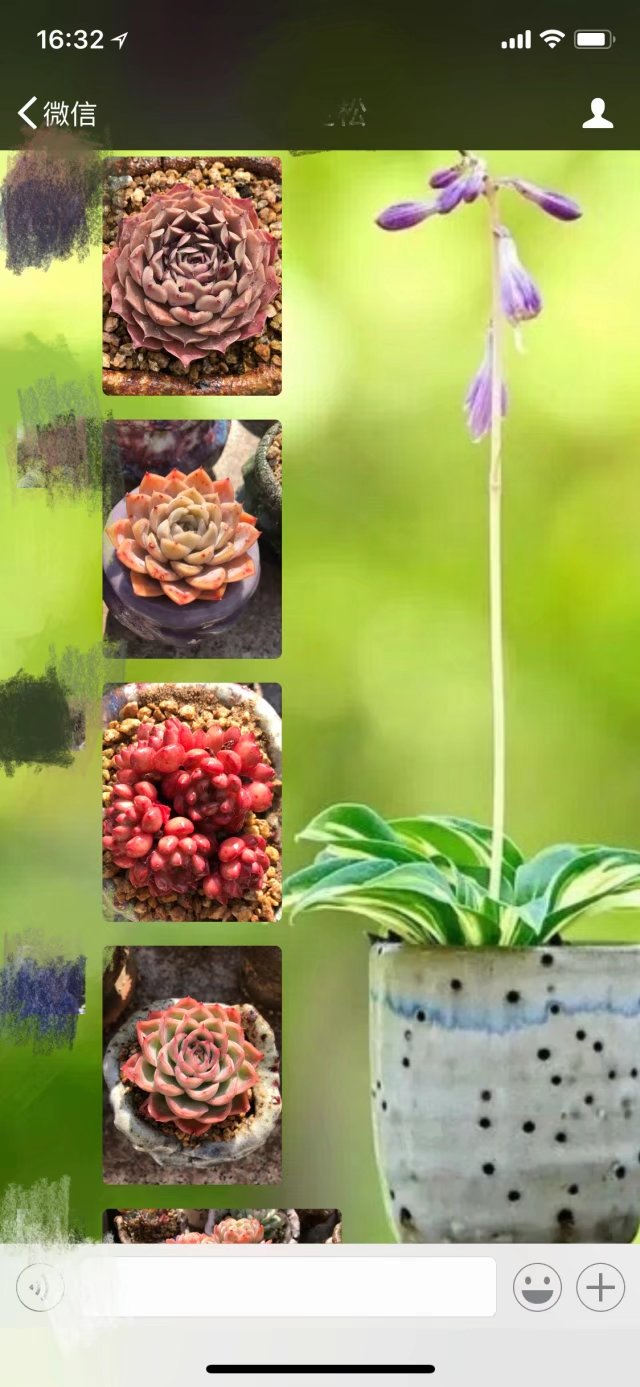Open the pink-purple rosette succulent photo
Image resolution: width=640 pixels, height=1387 pixels.
pos(192,275)
